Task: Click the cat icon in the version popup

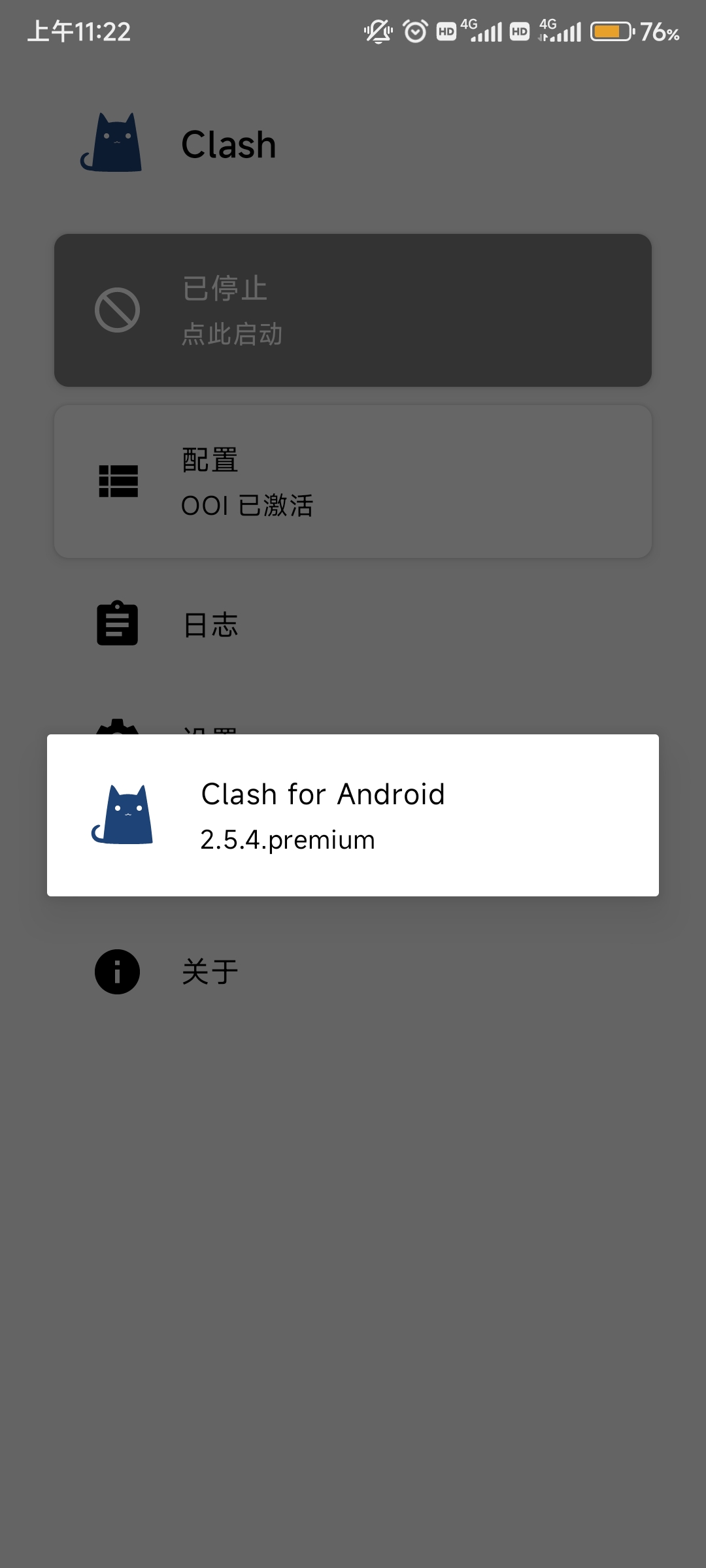Action: [124, 817]
